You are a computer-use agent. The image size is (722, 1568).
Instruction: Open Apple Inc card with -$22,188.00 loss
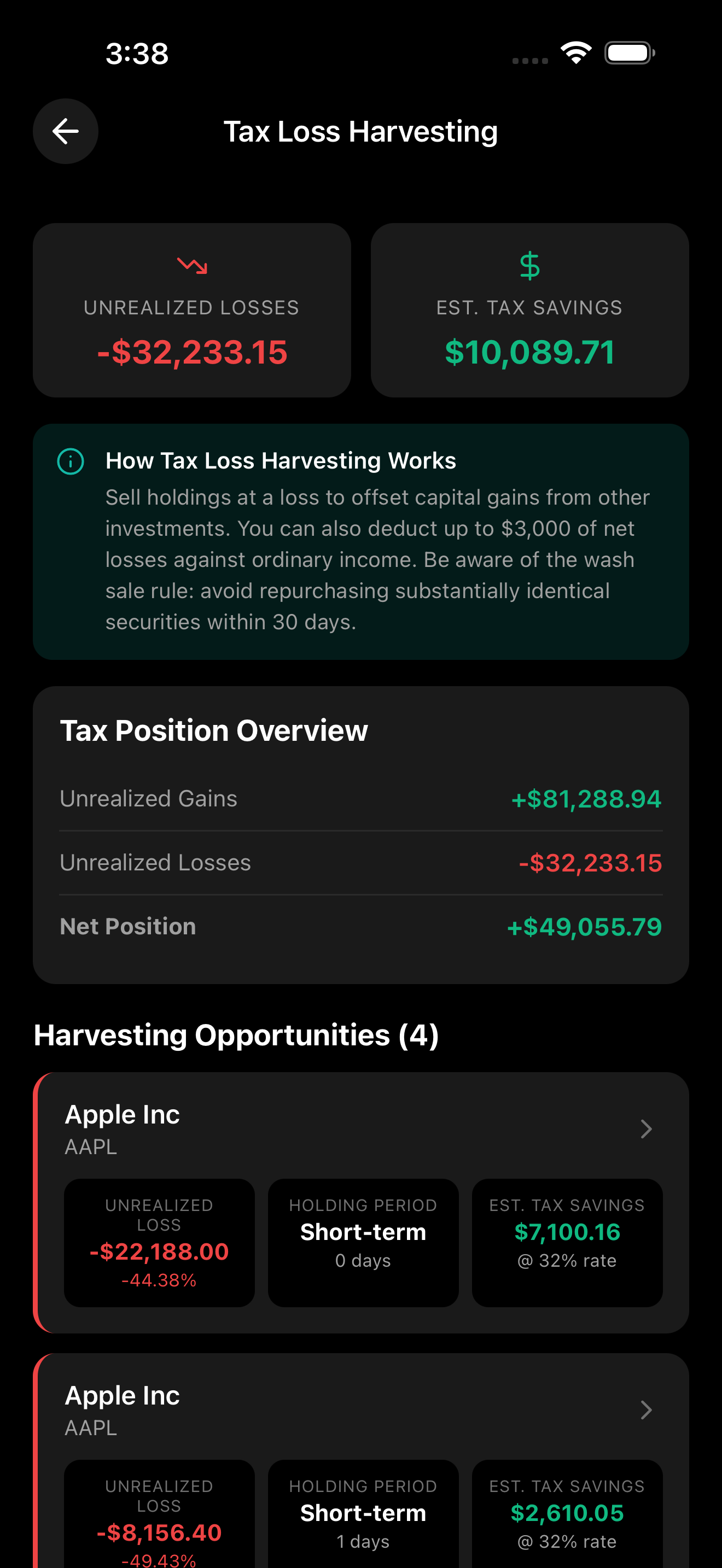(360, 1130)
